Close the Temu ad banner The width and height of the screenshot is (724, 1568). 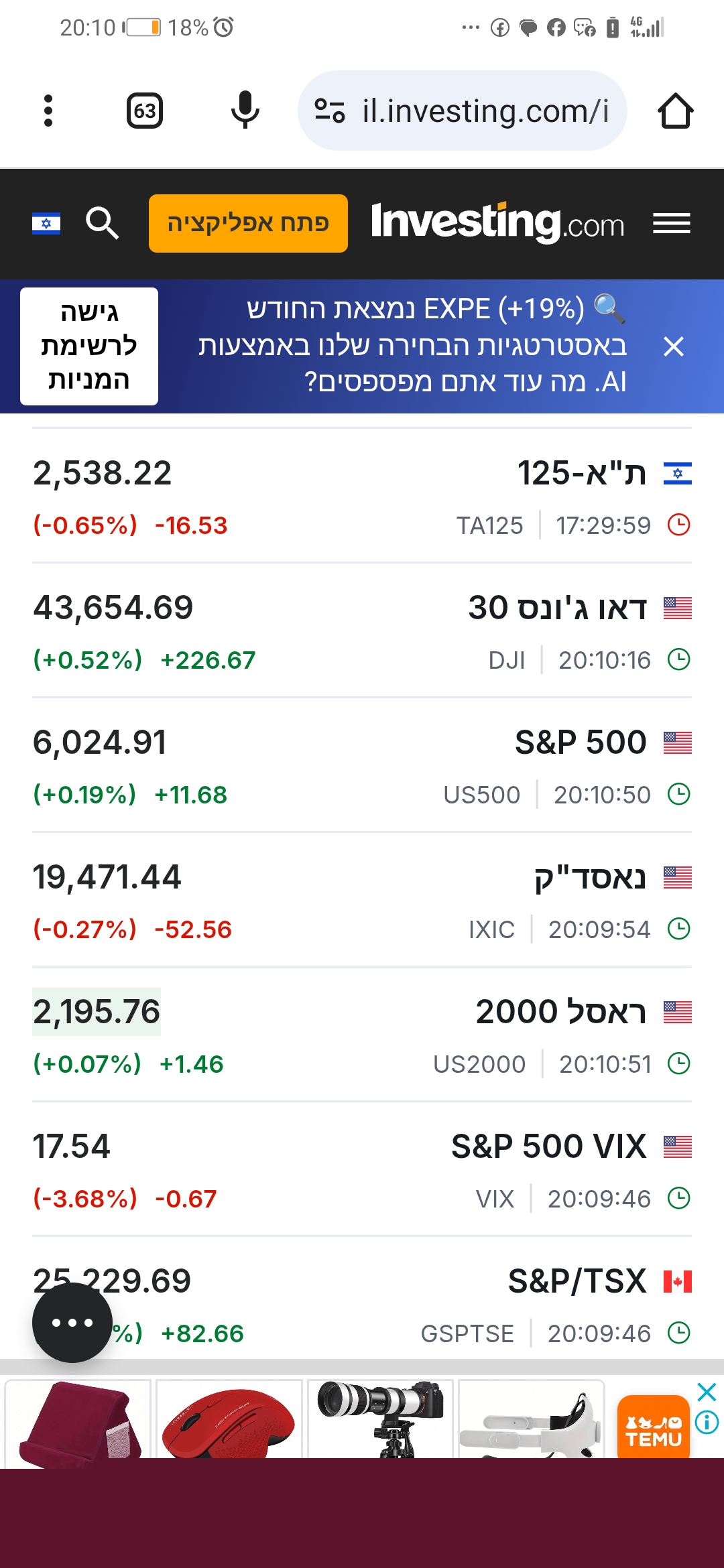click(707, 1392)
